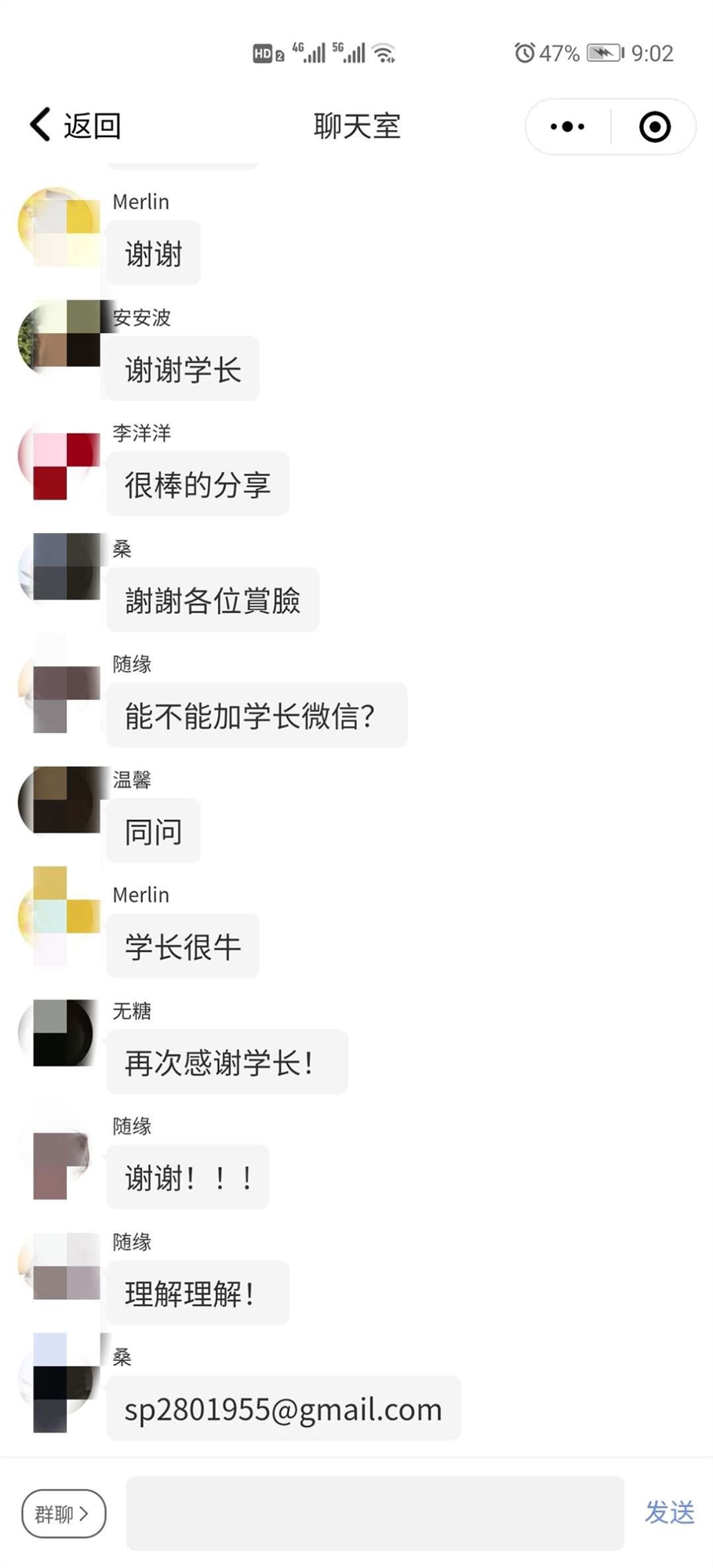The height and width of the screenshot is (1568, 713).
Task: Go back using the 返回 button
Action: [75, 125]
